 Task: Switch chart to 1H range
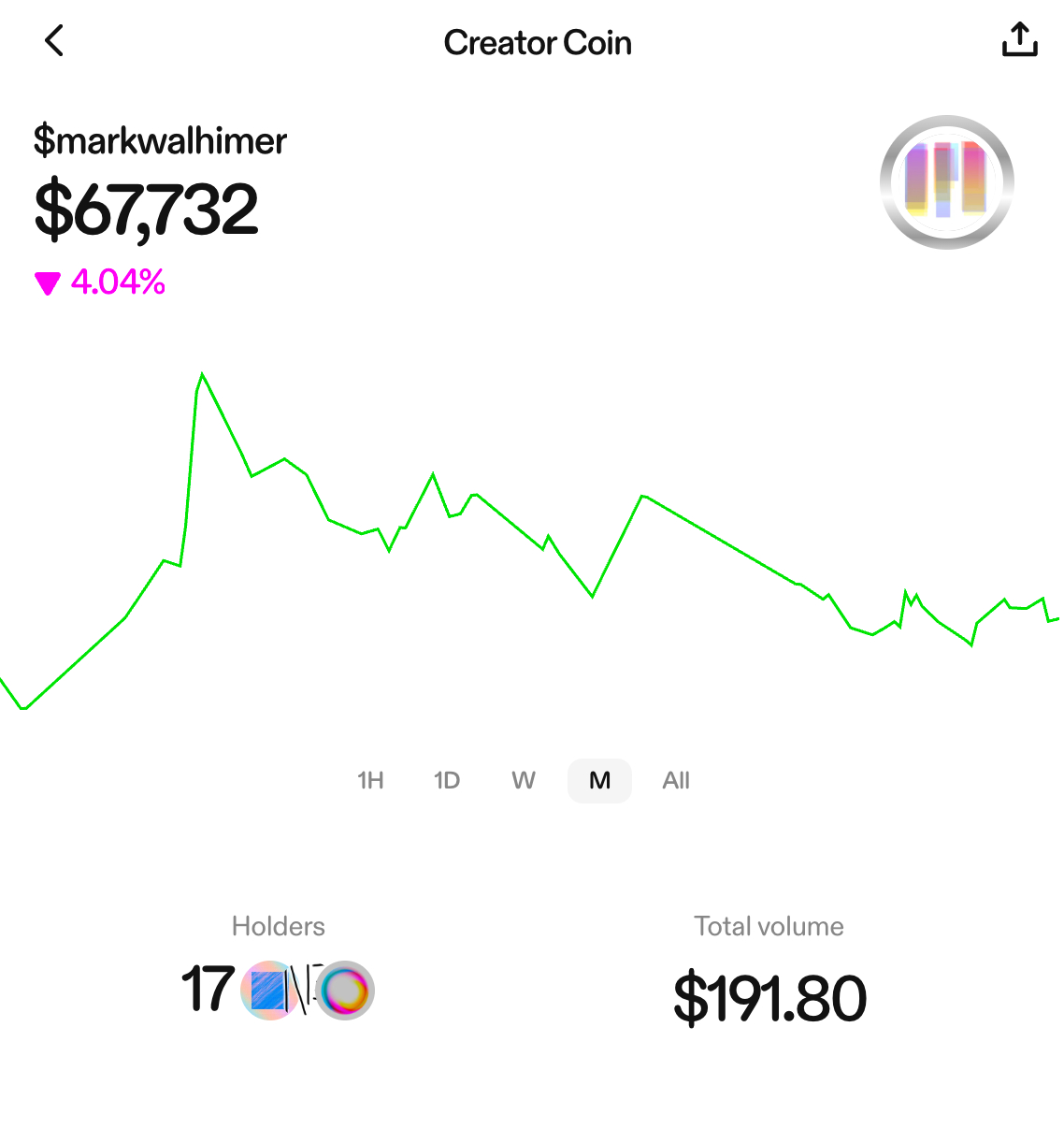tap(370, 781)
